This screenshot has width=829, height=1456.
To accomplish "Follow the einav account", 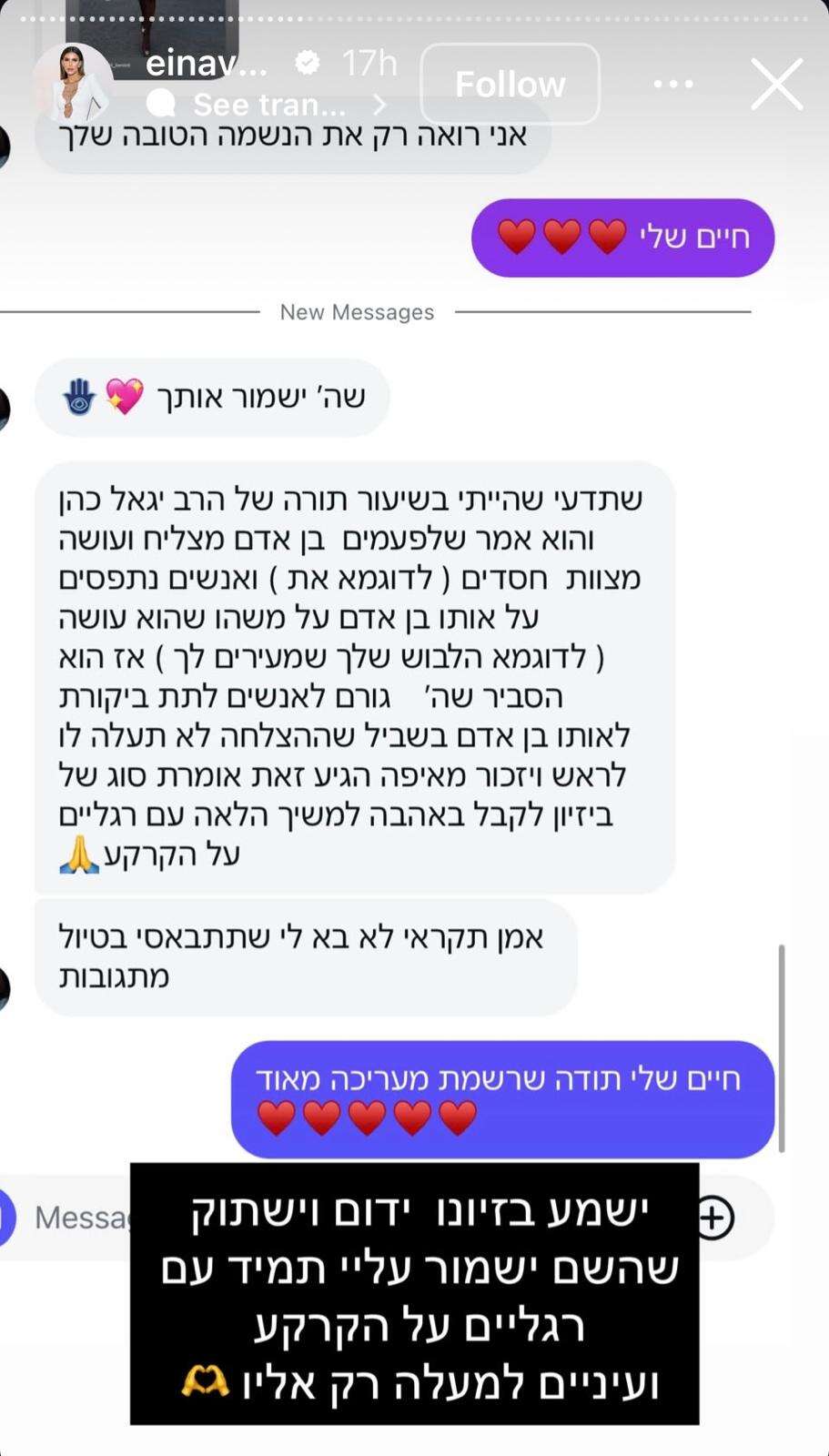I will (x=510, y=85).
